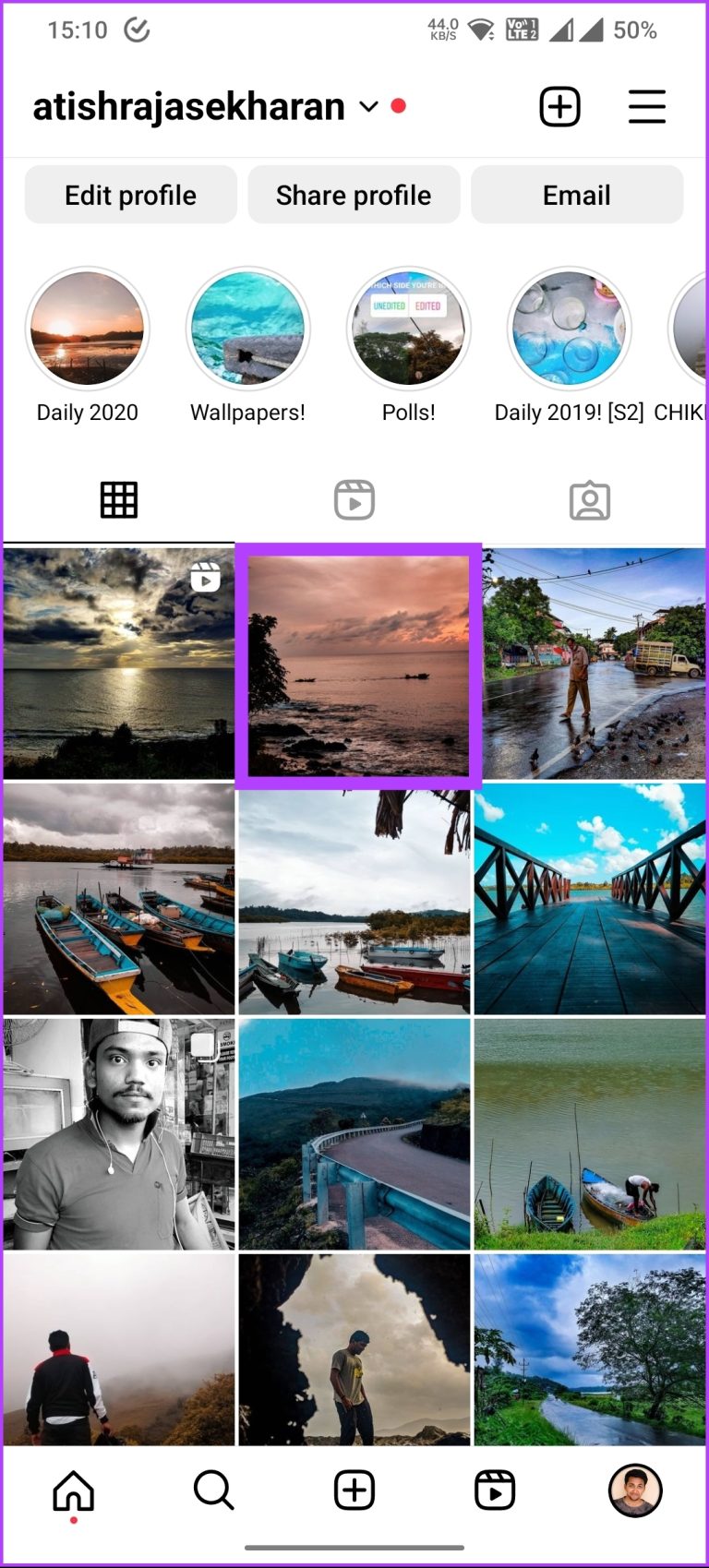Select the grid posts view icon
The image size is (709, 1568).
[x=118, y=498]
